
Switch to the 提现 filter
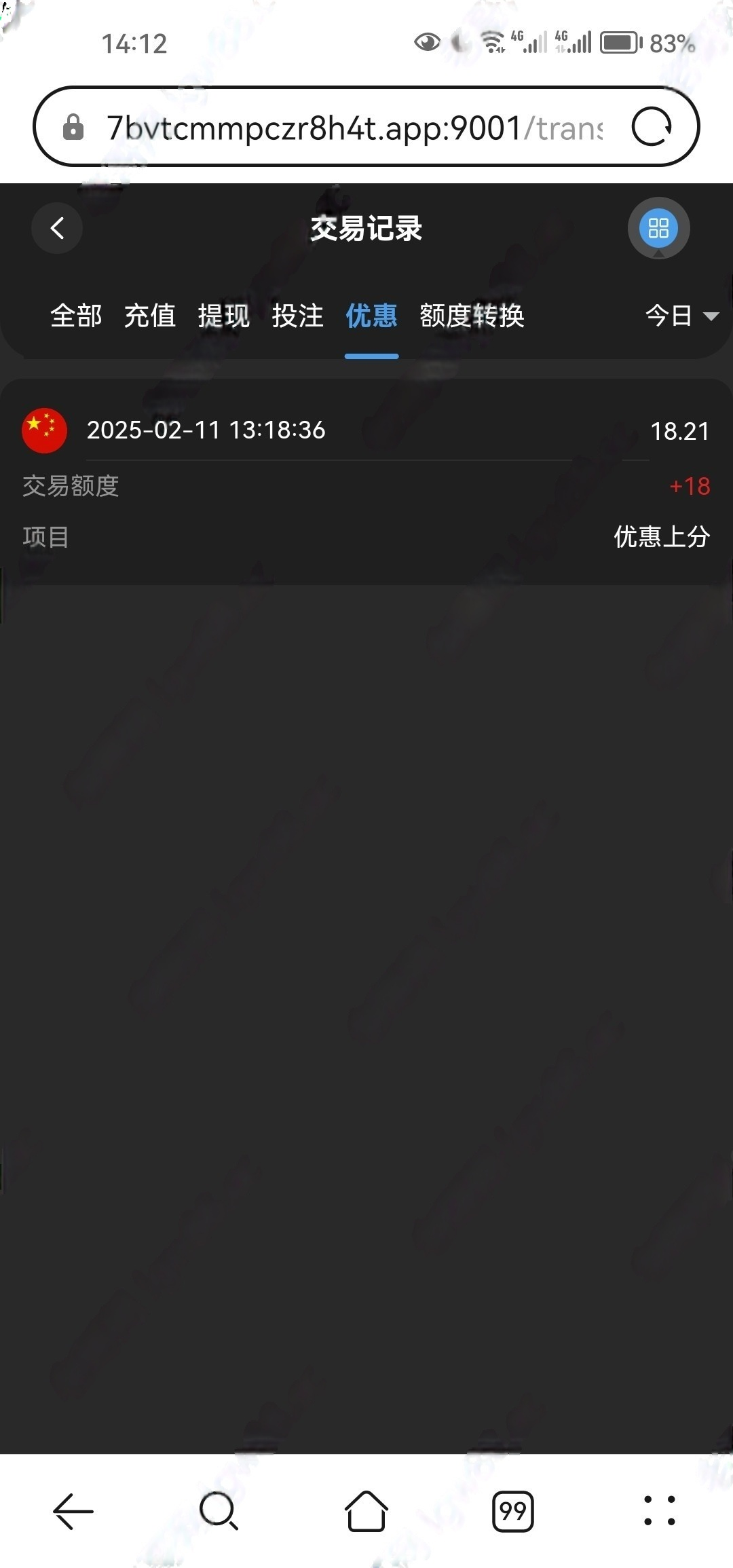224,316
